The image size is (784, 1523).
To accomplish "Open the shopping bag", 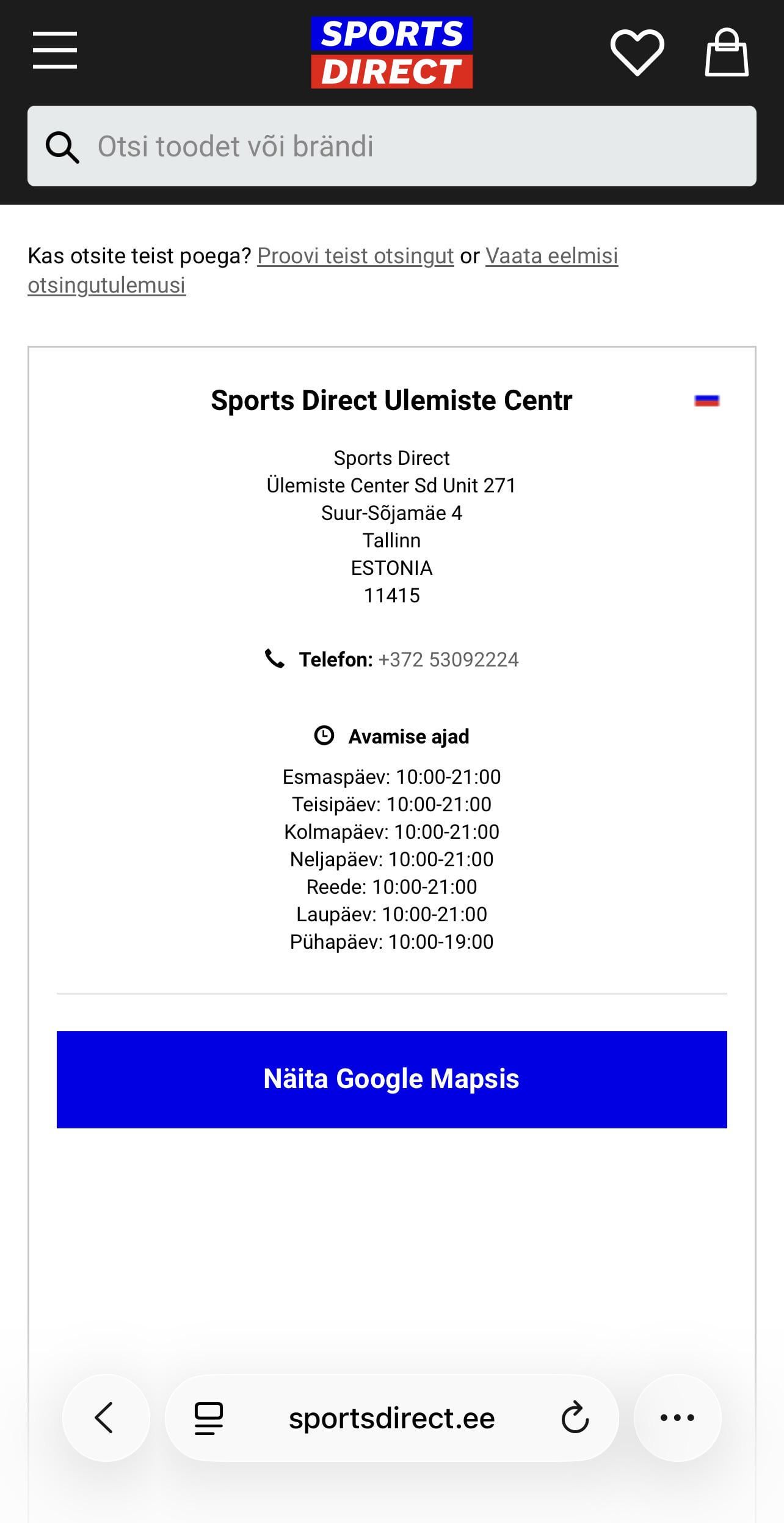I will [x=726, y=53].
